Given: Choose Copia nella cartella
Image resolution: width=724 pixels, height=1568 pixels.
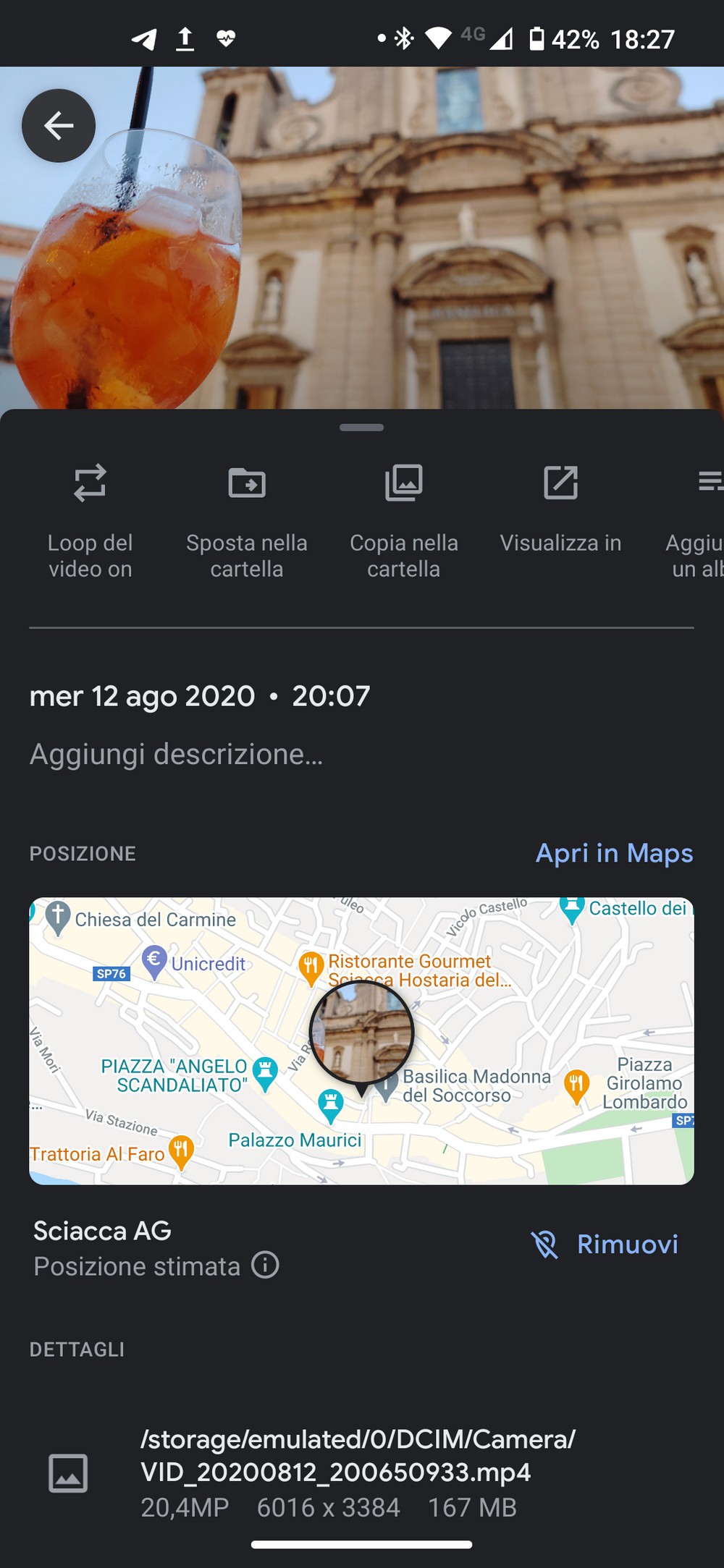Looking at the screenshot, I should (404, 521).
